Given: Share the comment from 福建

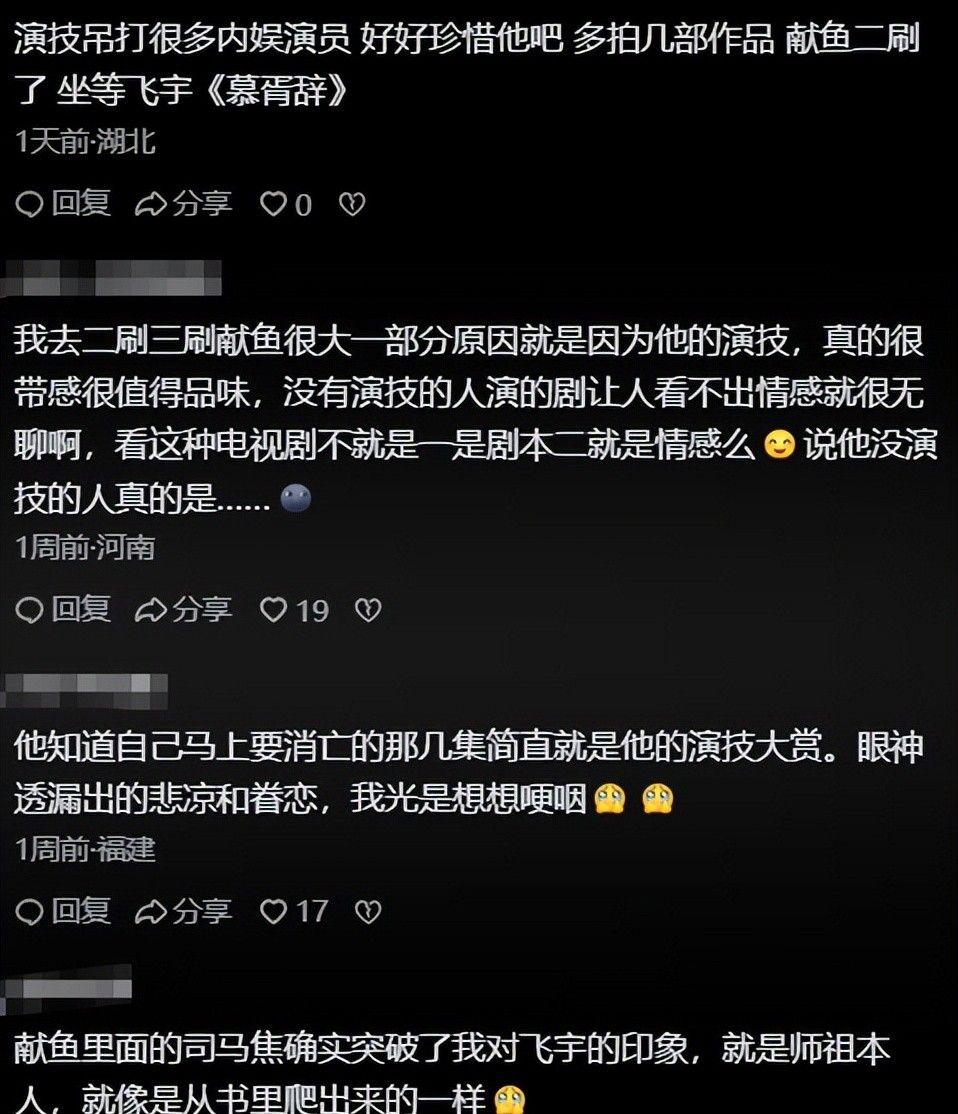Looking at the screenshot, I should pos(184,910).
